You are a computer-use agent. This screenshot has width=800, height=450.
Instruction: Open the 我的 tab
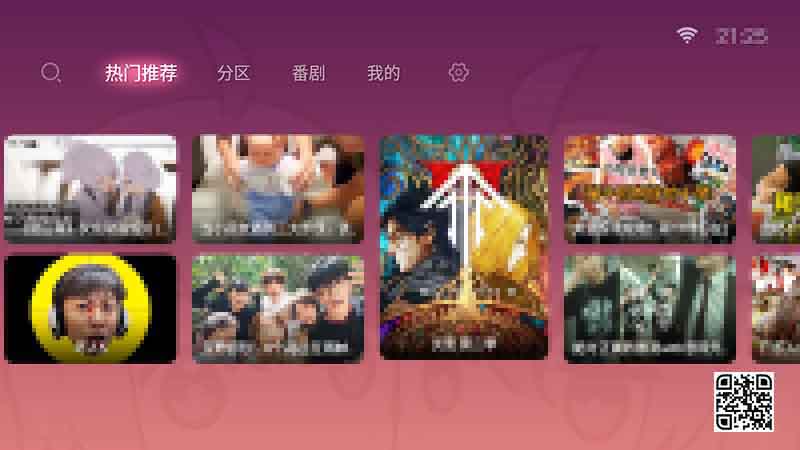[383, 73]
